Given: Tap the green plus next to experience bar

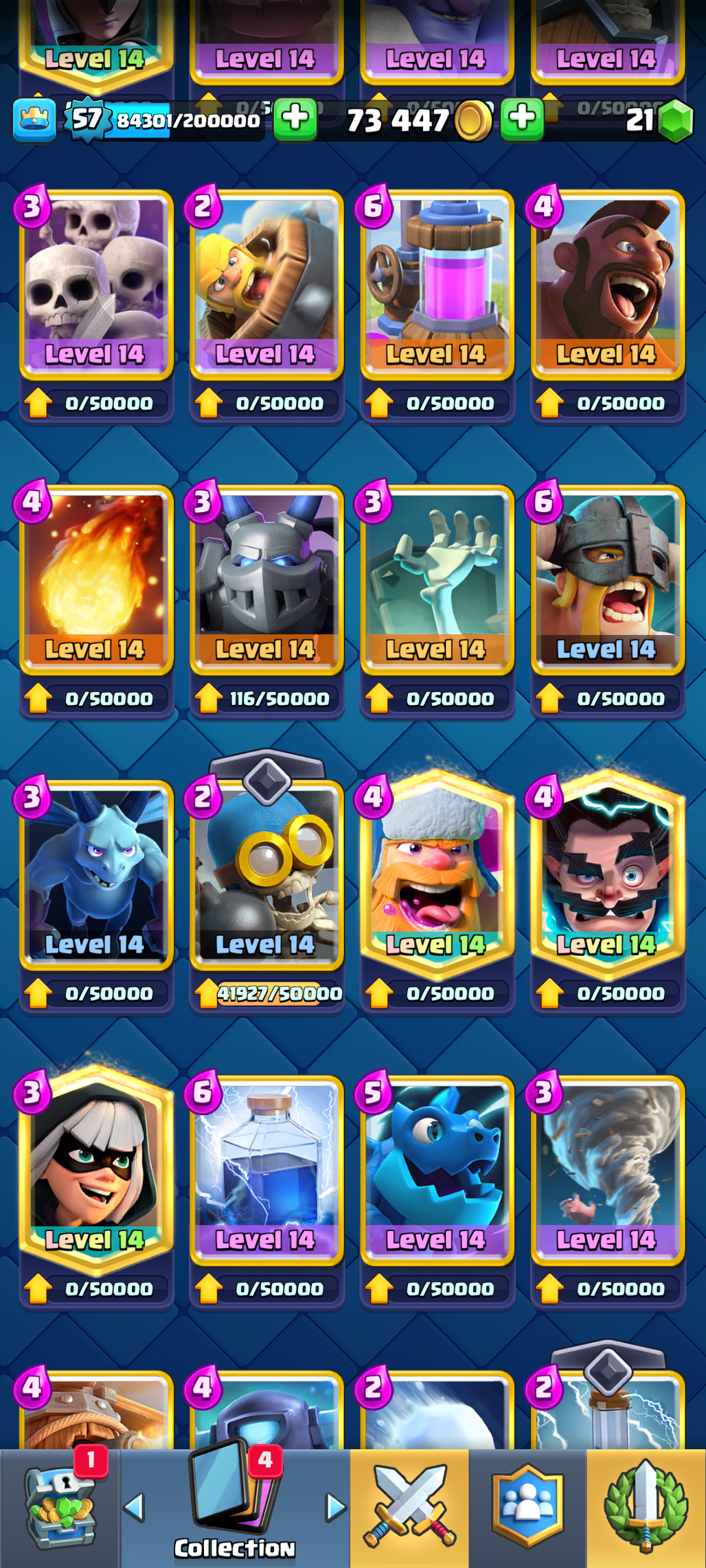Looking at the screenshot, I should (295, 119).
